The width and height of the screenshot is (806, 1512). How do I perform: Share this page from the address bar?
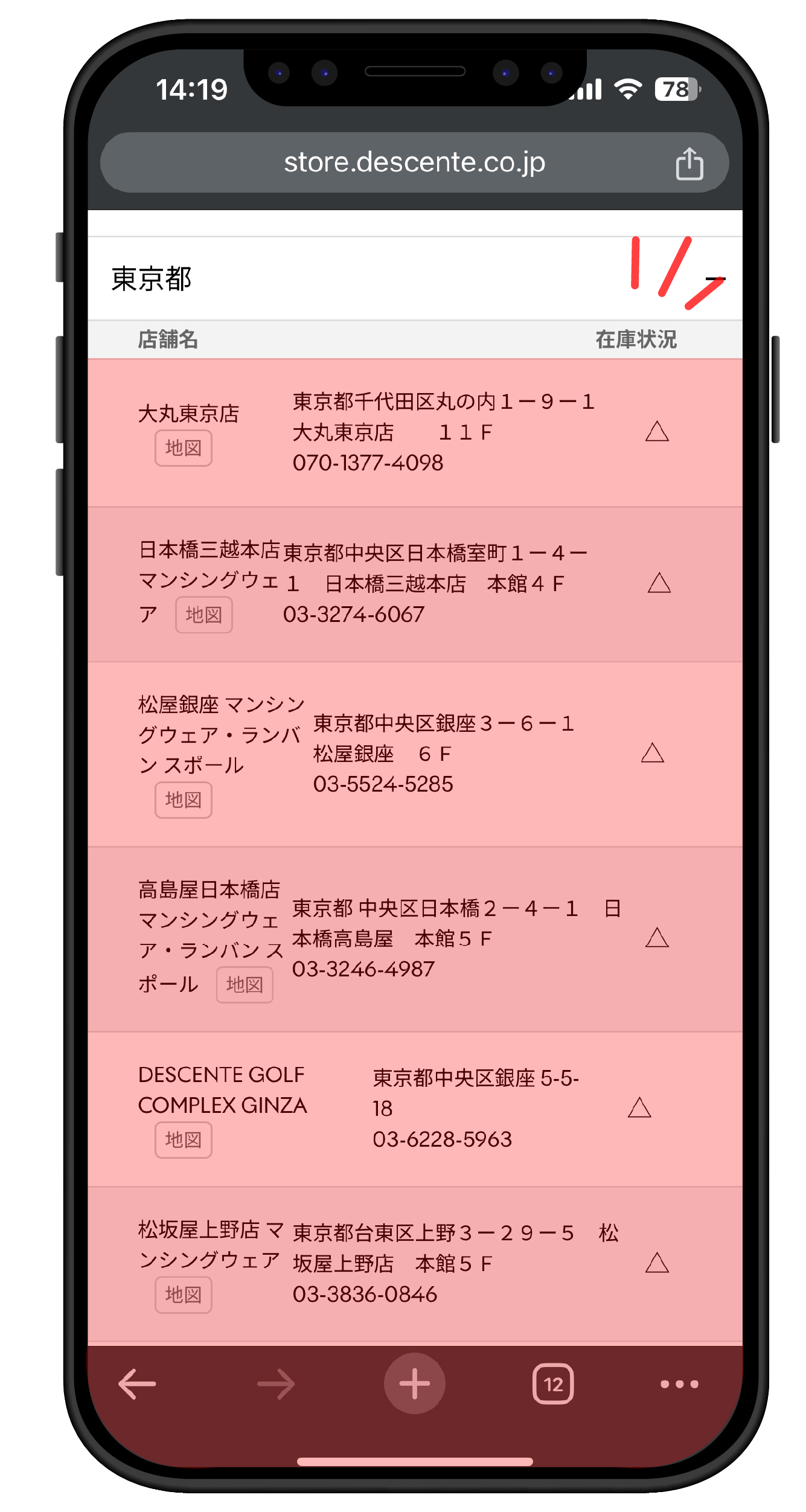(x=689, y=164)
